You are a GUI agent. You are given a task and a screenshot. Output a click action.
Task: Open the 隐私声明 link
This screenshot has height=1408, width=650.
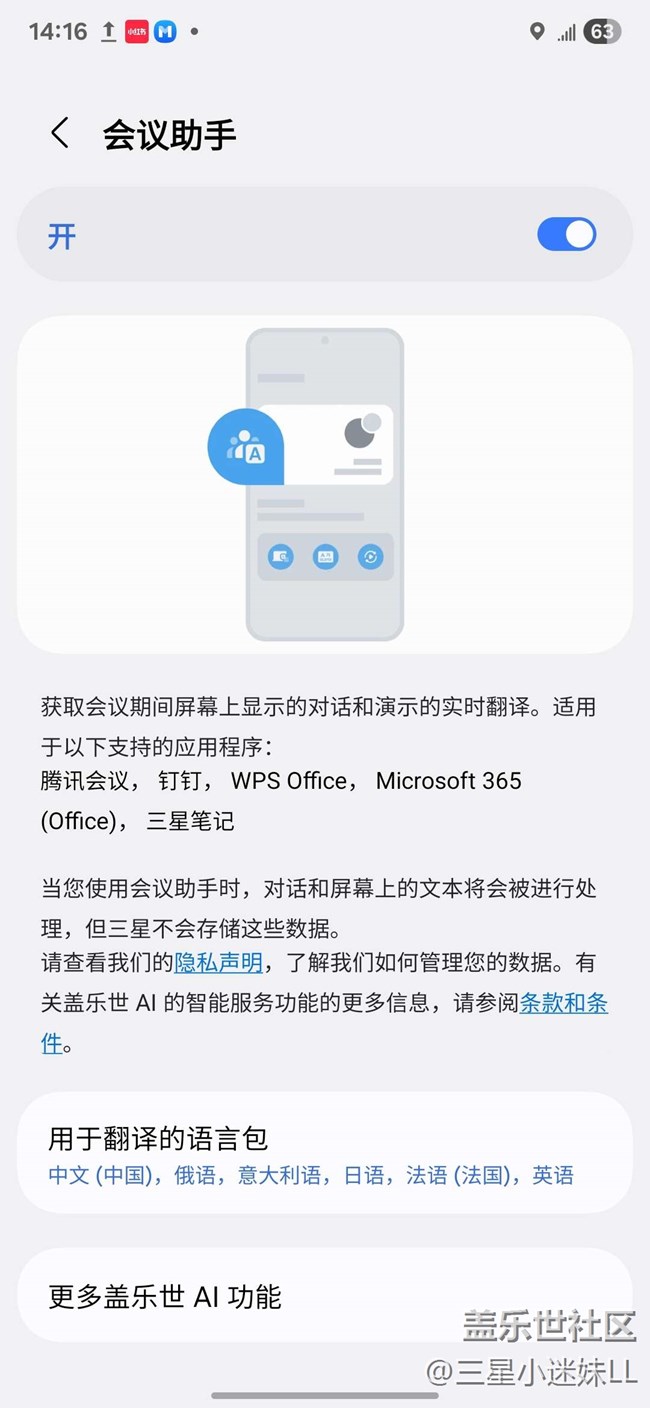[x=218, y=963]
